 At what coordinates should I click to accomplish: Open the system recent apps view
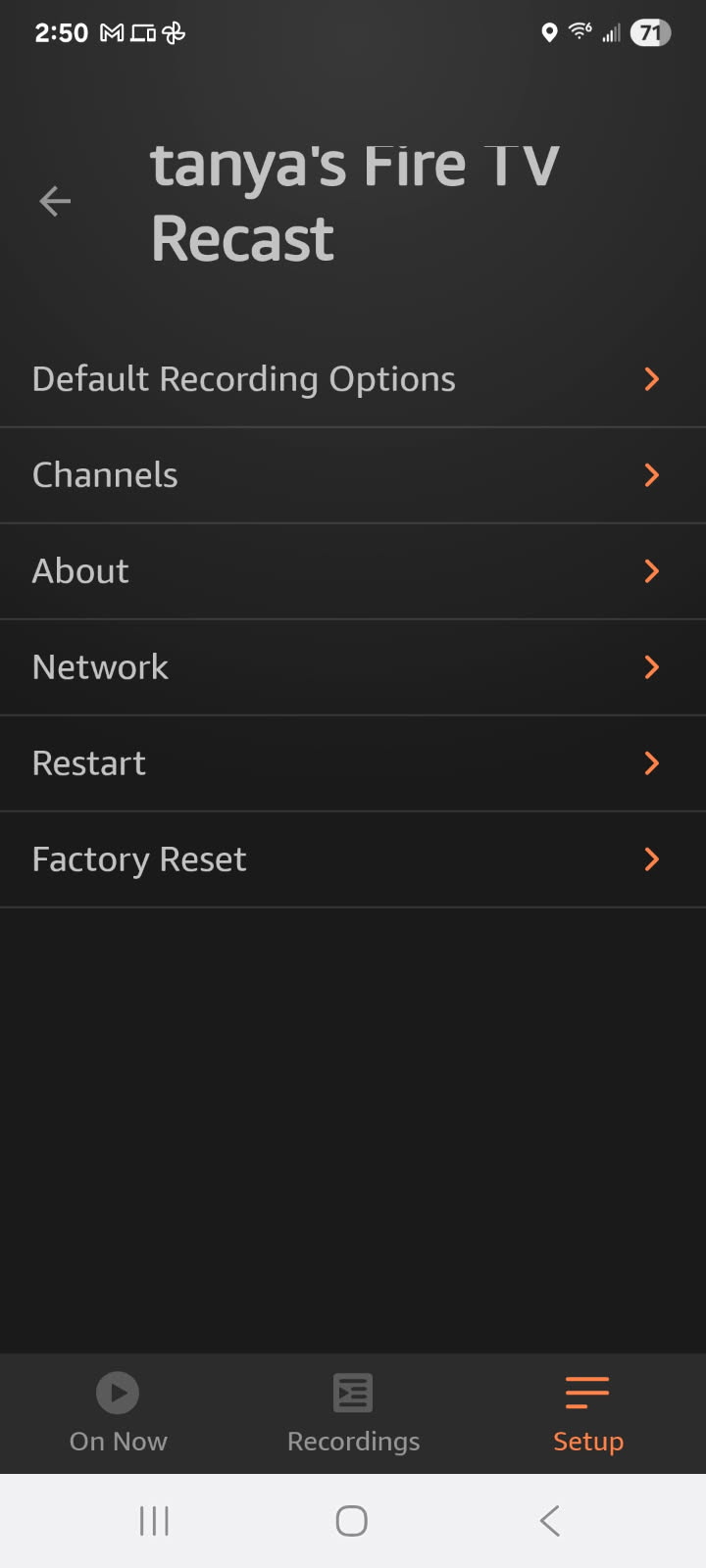pos(154,1521)
